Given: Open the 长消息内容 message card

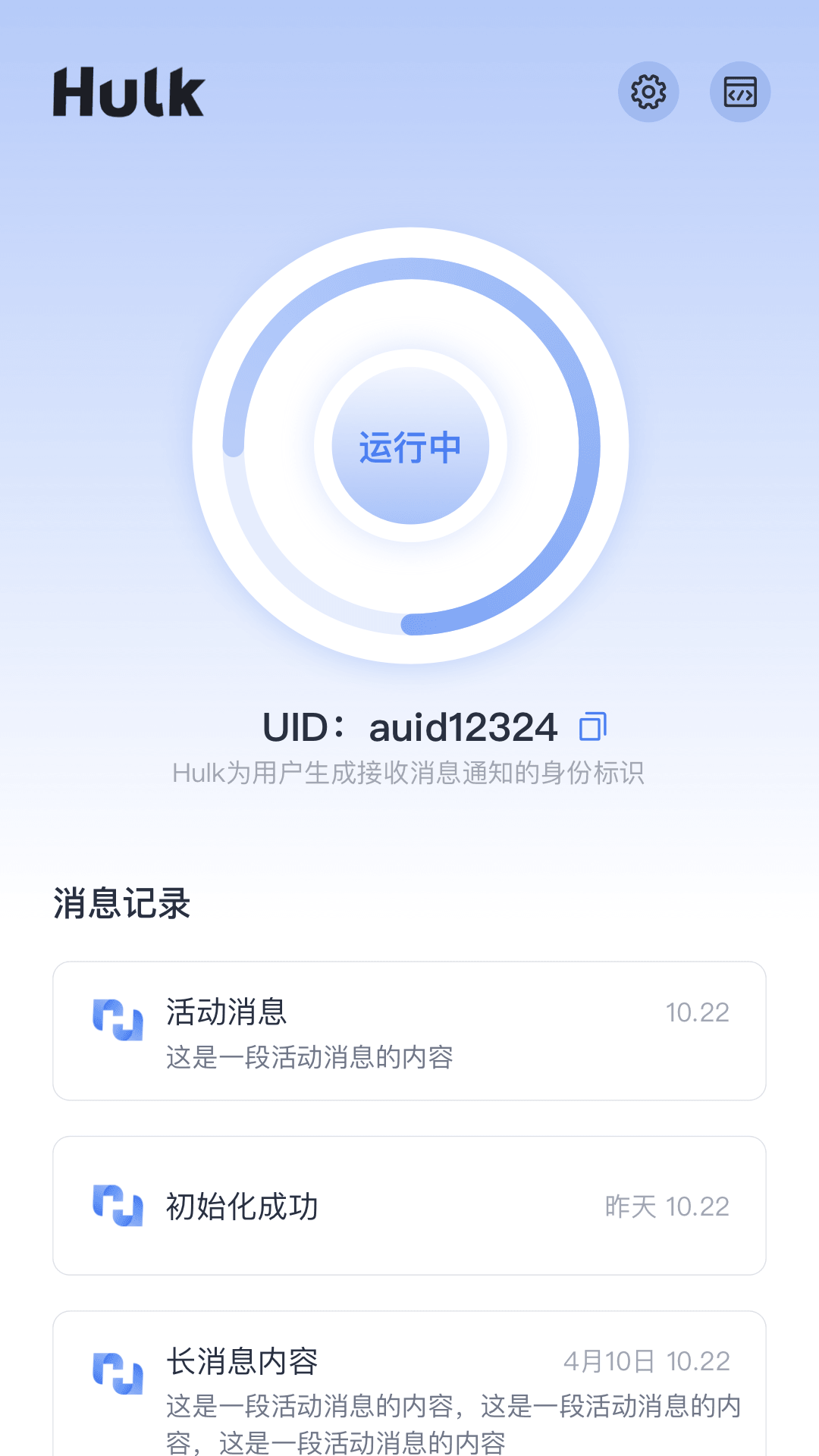Looking at the screenshot, I should (409, 1388).
